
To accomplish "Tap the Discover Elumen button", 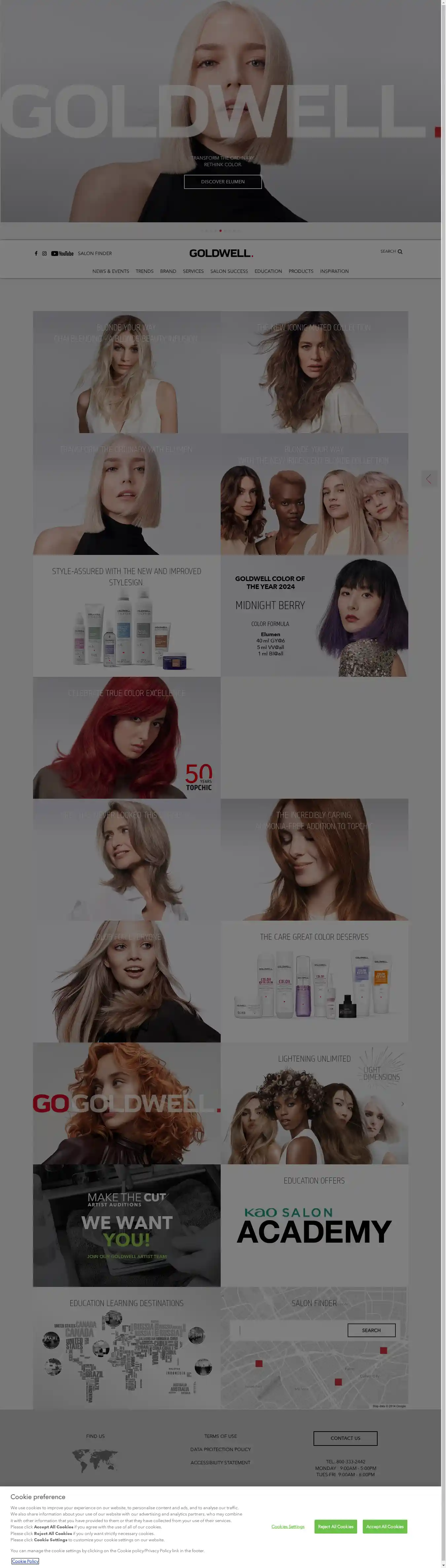I will point(223,181).
